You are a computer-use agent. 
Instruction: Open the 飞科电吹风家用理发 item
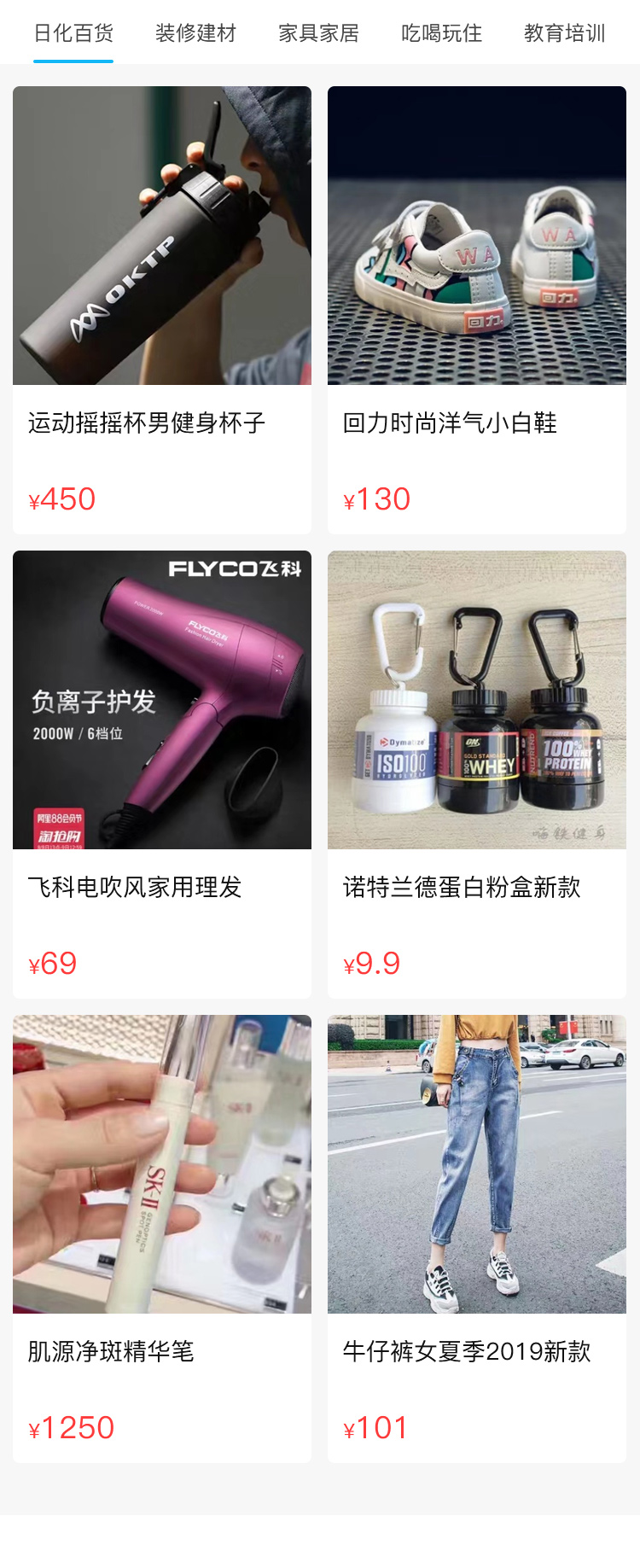[x=162, y=773]
